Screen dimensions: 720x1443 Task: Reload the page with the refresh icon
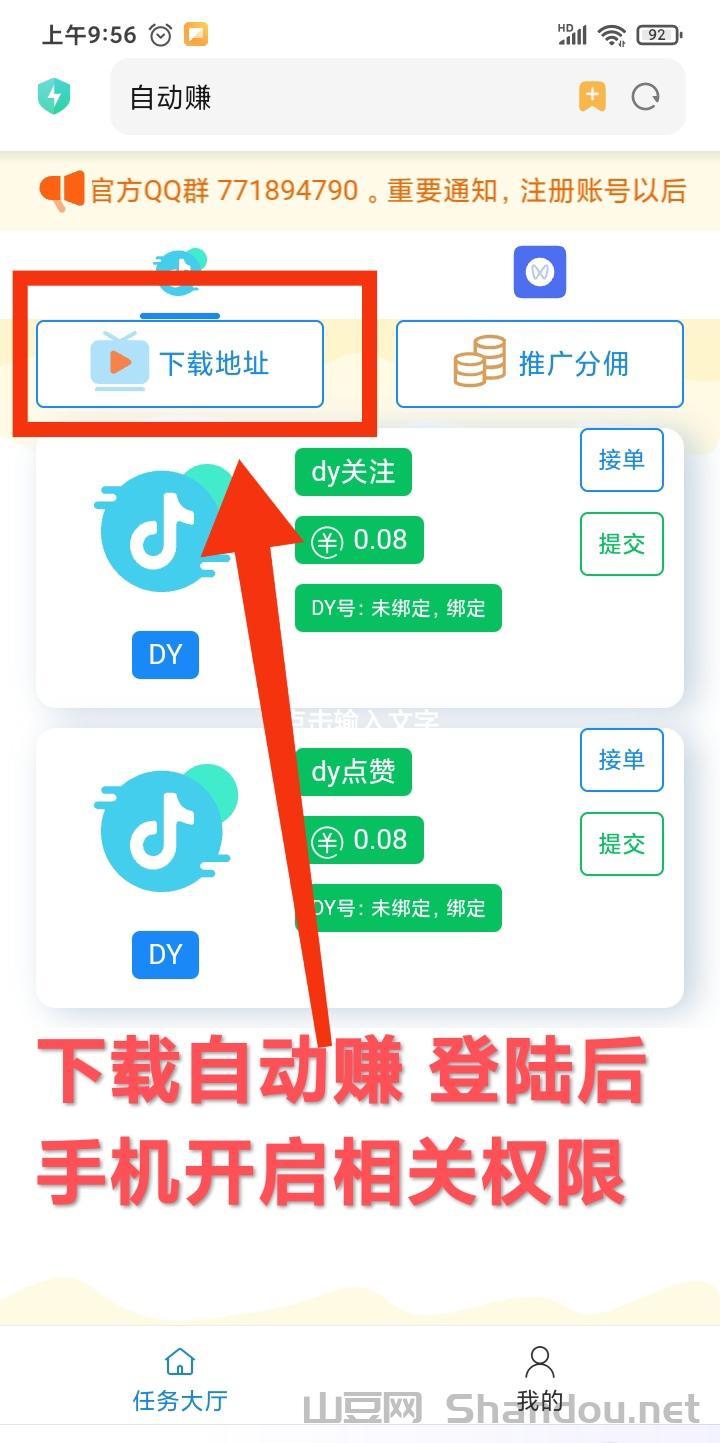click(x=646, y=97)
